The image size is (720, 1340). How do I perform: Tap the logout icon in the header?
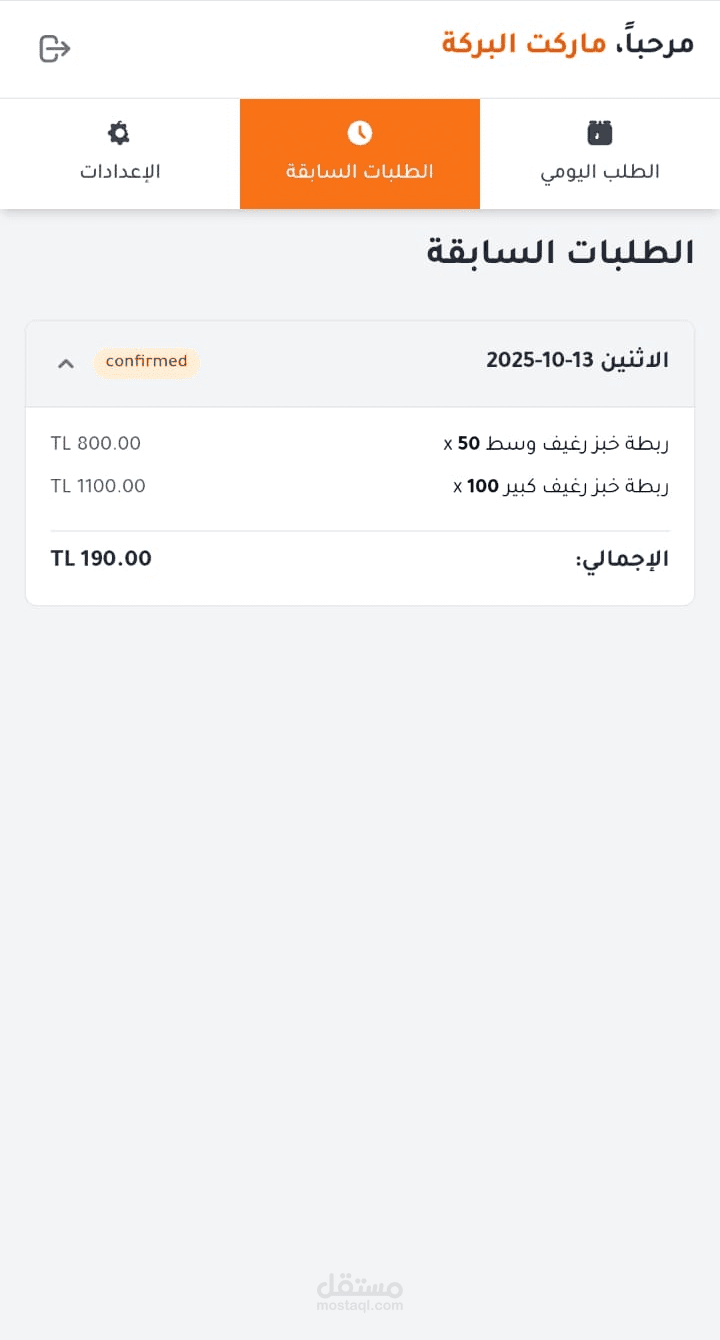coord(55,48)
